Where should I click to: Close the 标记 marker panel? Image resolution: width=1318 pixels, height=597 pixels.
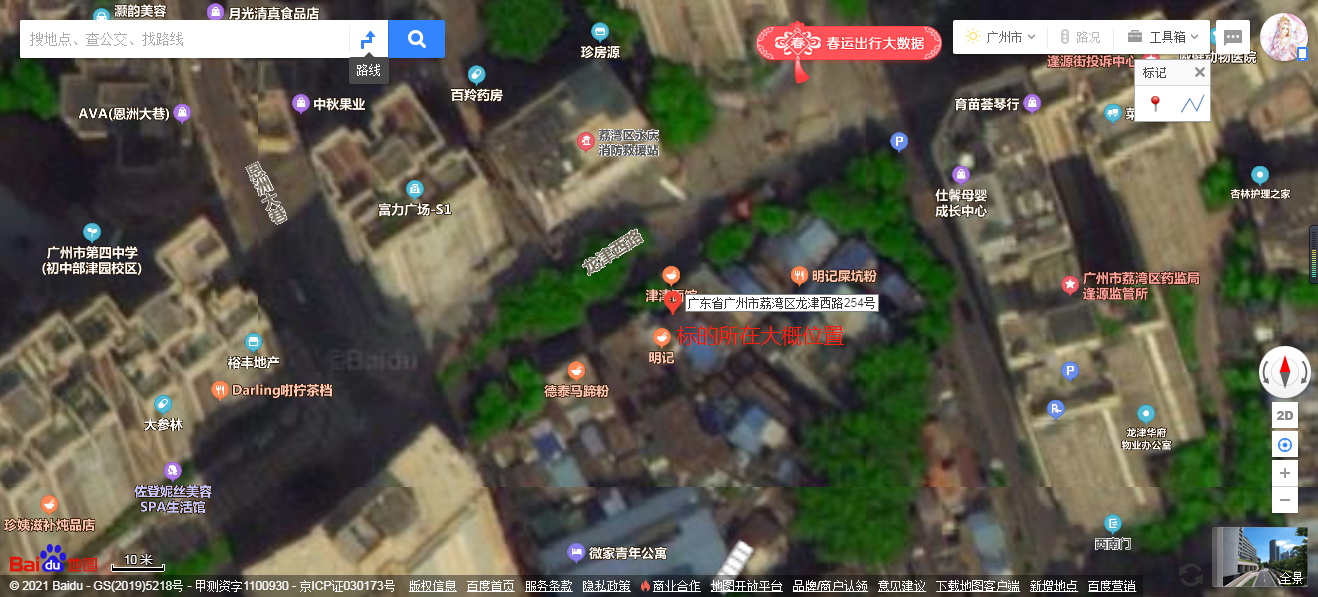tap(1199, 72)
